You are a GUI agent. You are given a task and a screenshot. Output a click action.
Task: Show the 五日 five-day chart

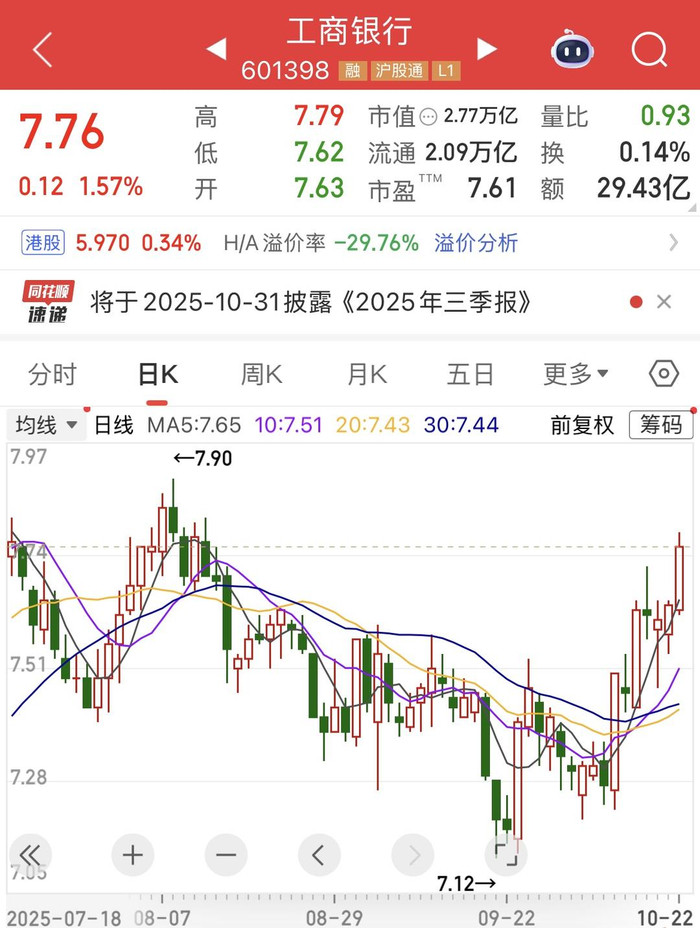tap(470, 374)
